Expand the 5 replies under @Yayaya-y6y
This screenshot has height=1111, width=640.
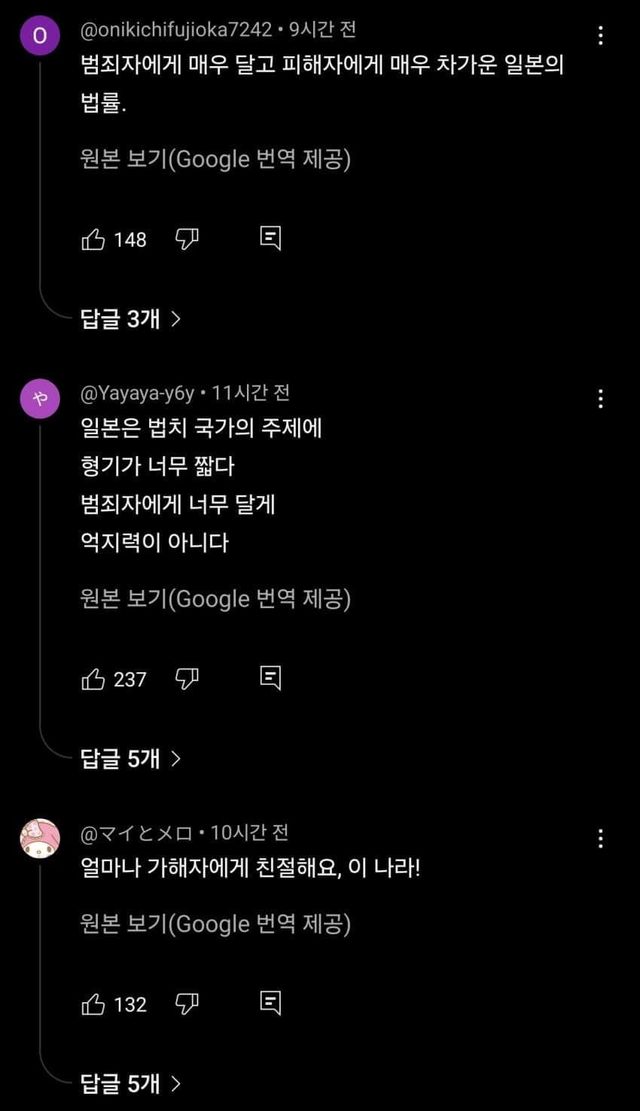point(131,759)
